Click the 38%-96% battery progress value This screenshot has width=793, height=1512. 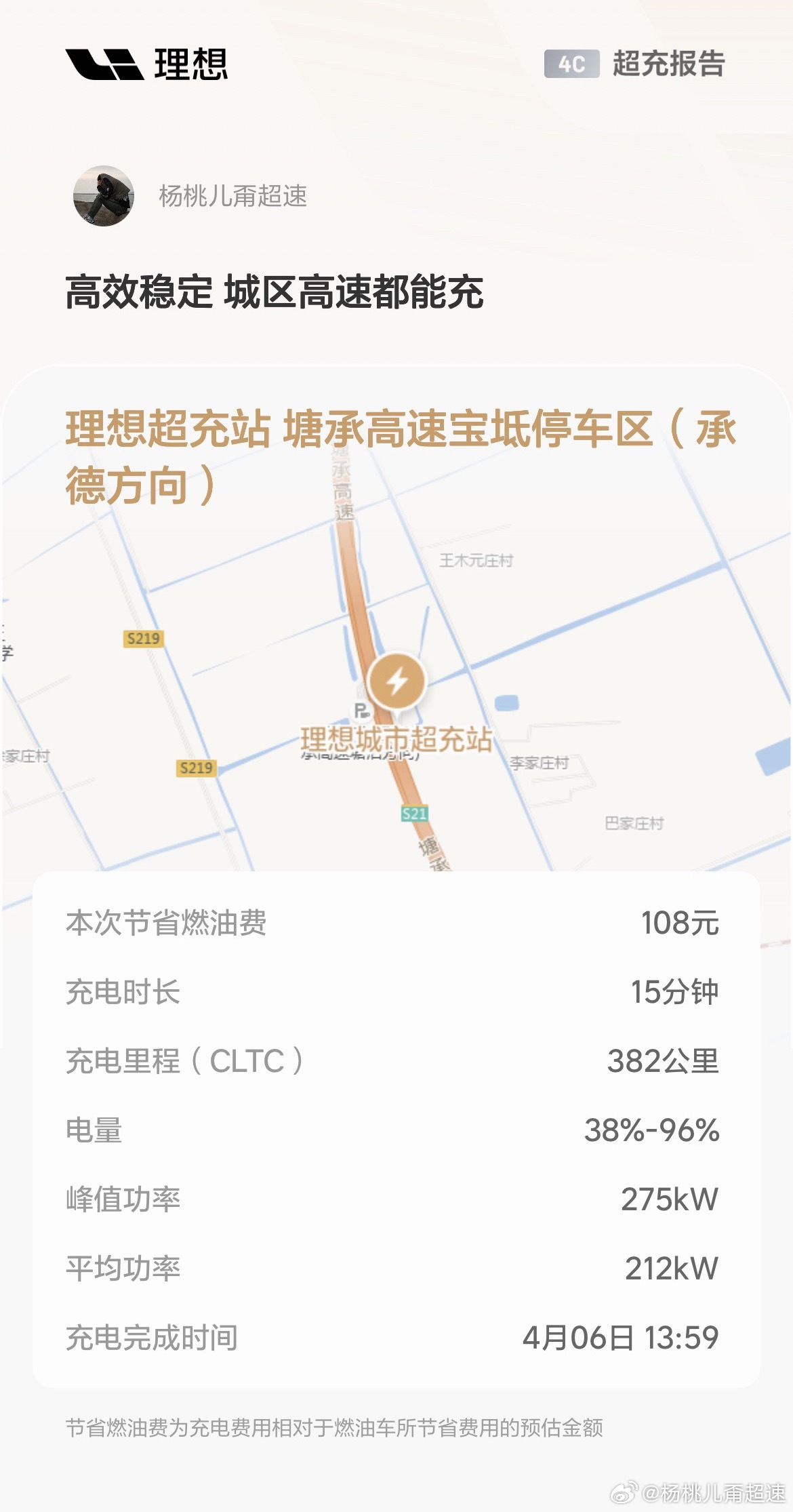(651, 1130)
